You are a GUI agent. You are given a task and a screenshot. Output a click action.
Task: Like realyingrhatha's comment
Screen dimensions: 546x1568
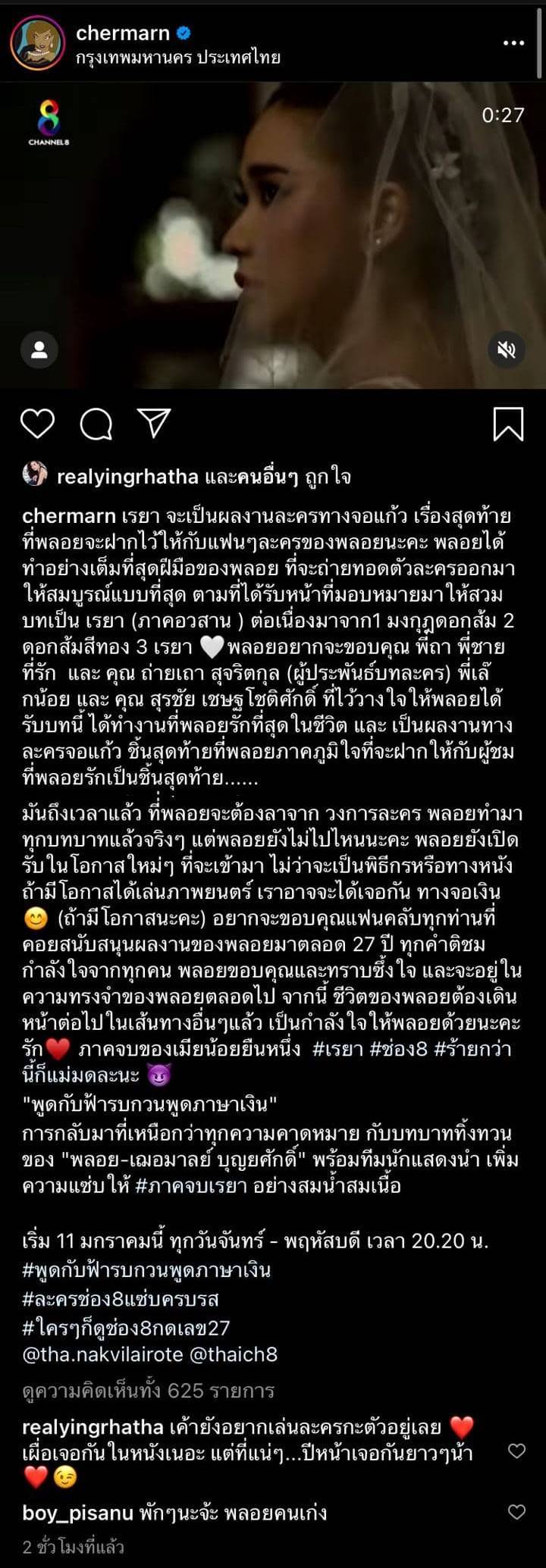(x=516, y=1451)
